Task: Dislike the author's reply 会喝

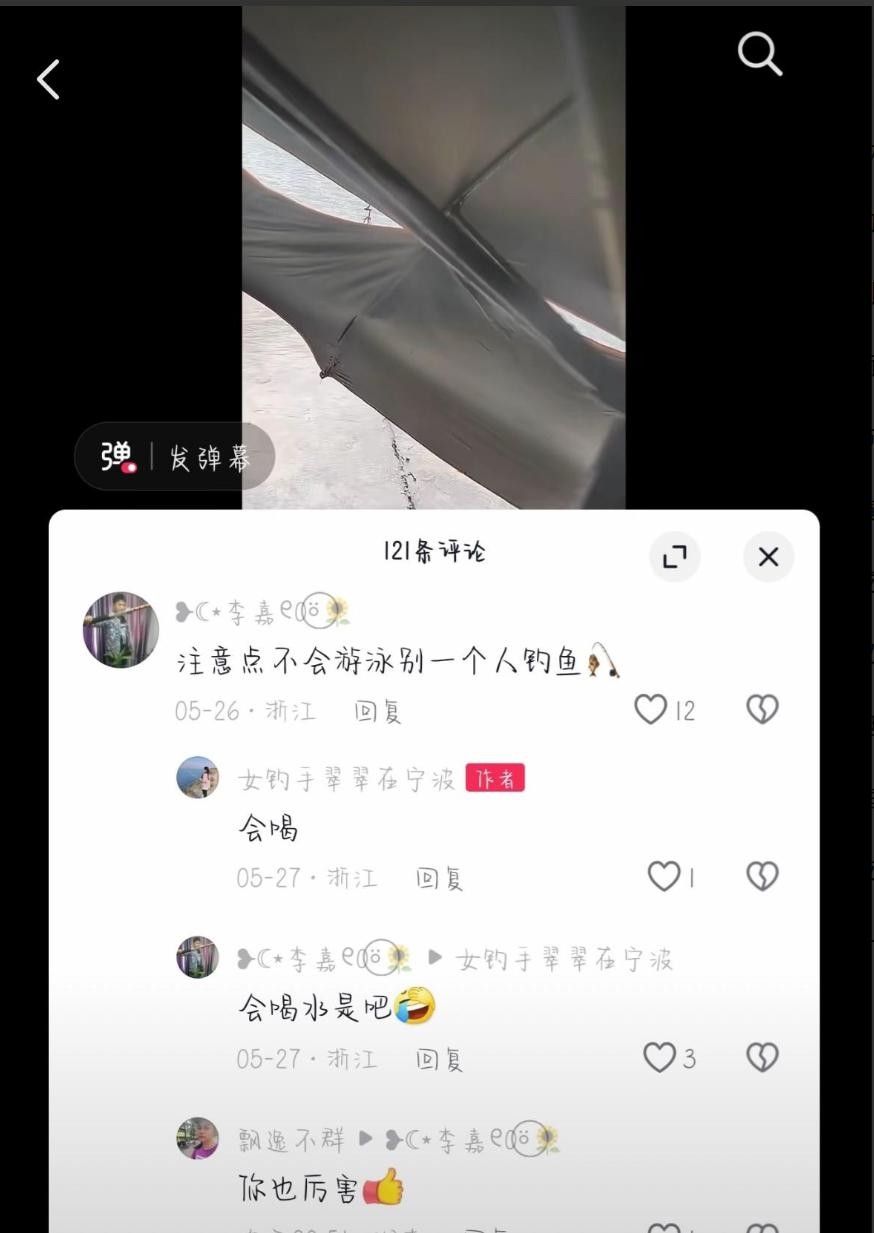Action: (762, 877)
